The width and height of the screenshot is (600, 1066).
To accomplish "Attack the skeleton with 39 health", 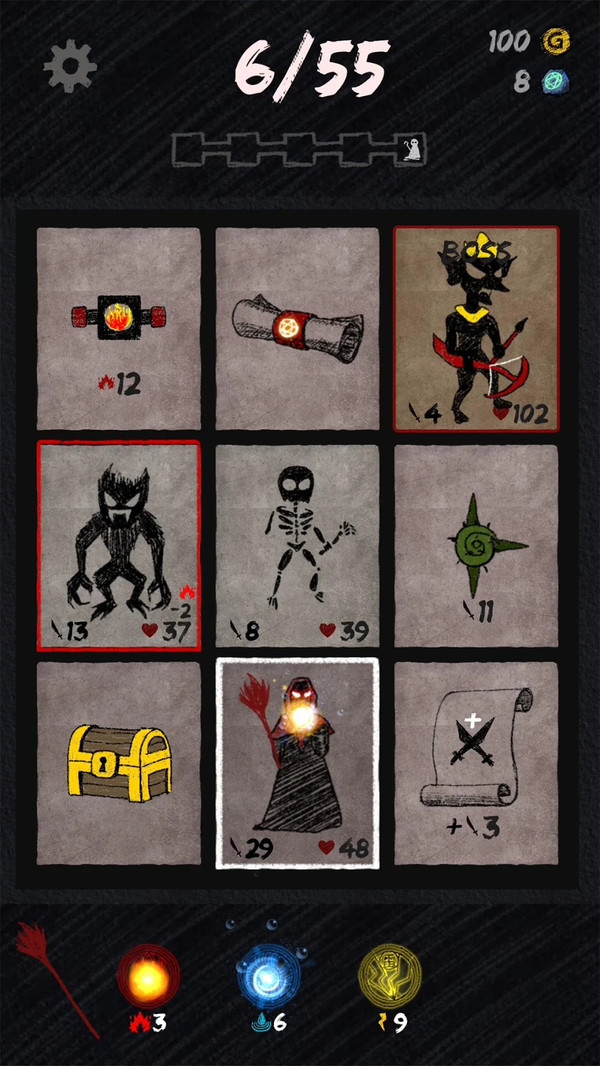I will 298,546.
